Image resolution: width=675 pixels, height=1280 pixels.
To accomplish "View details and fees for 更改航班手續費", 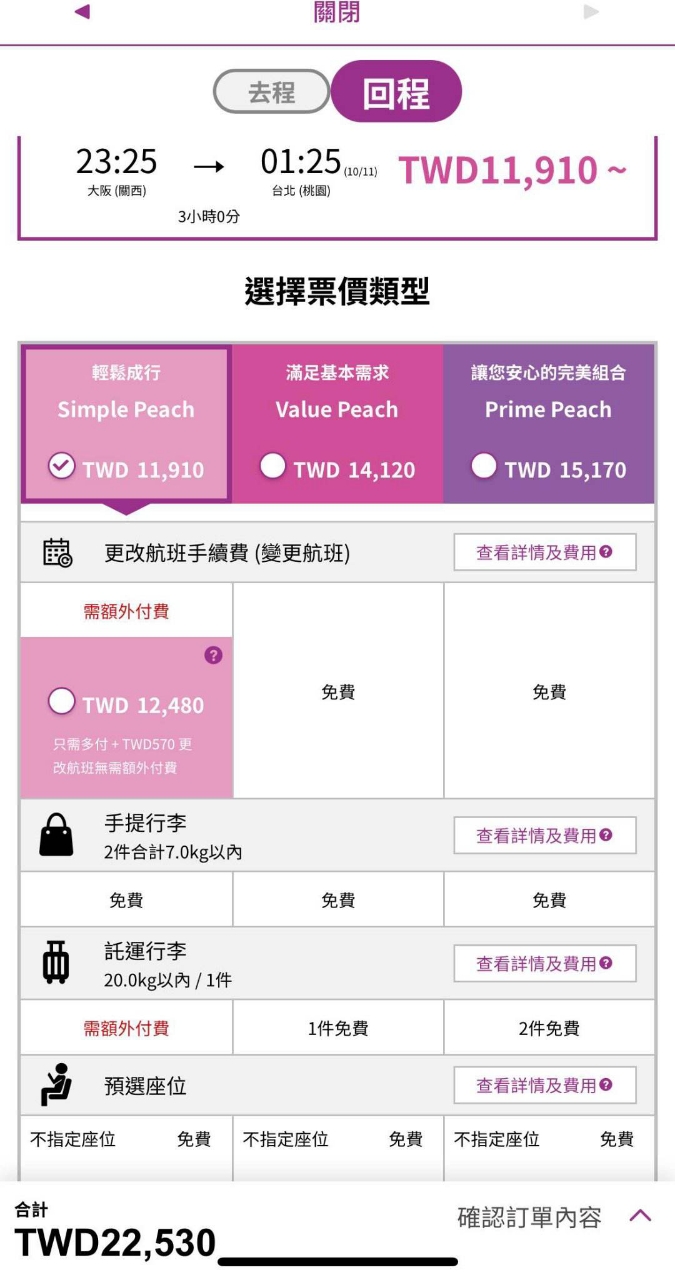I will pyautogui.click(x=545, y=552).
